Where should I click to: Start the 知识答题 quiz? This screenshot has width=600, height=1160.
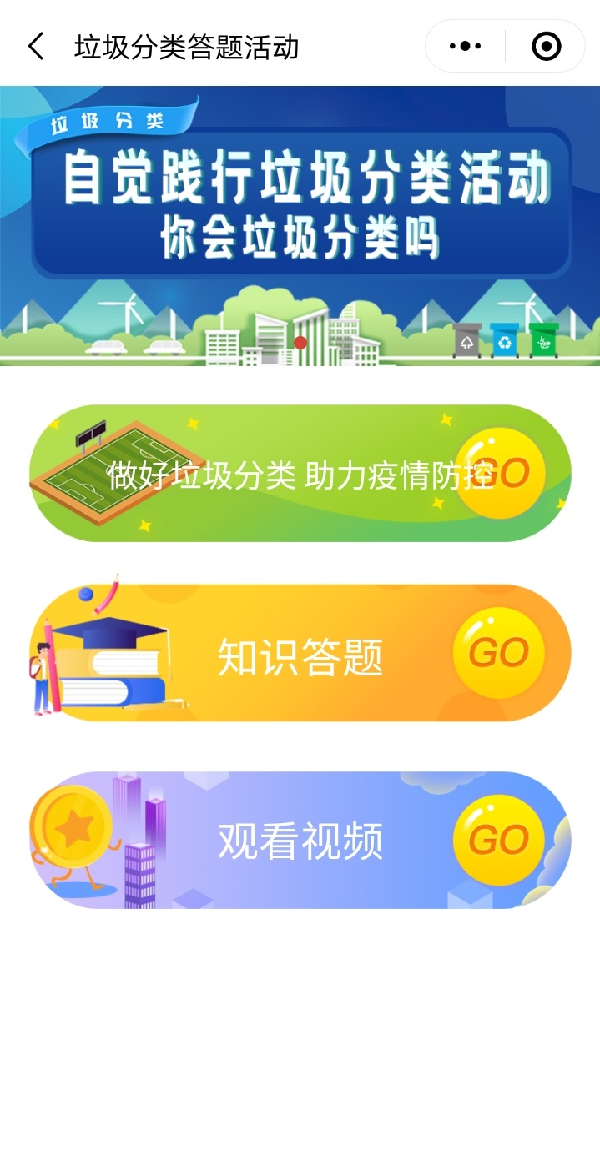click(x=300, y=655)
